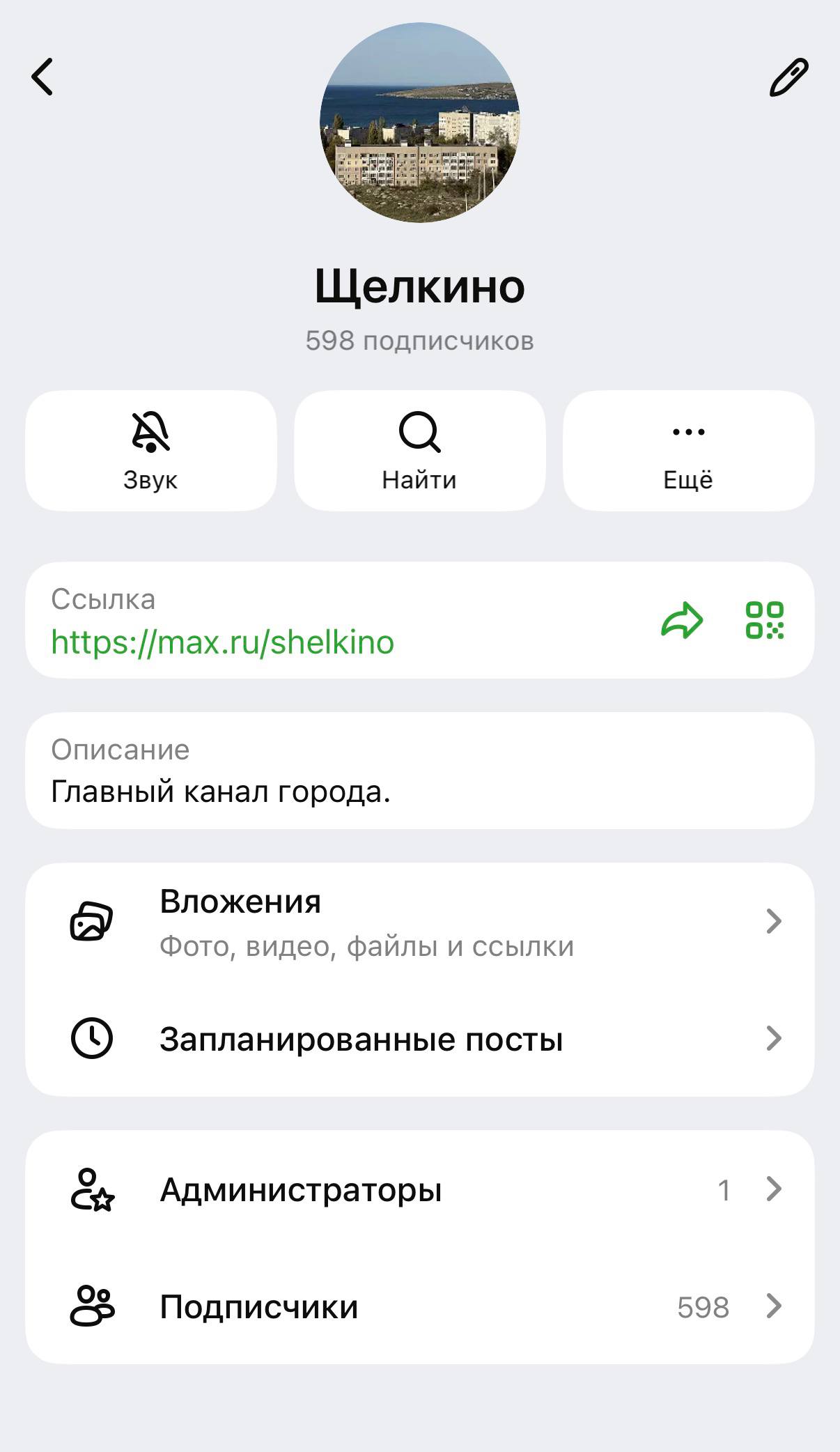The width and height of the screenshot is (840, 1452).
Task: Share the channel link with the arrow icon
Action: tap(682, 620)
